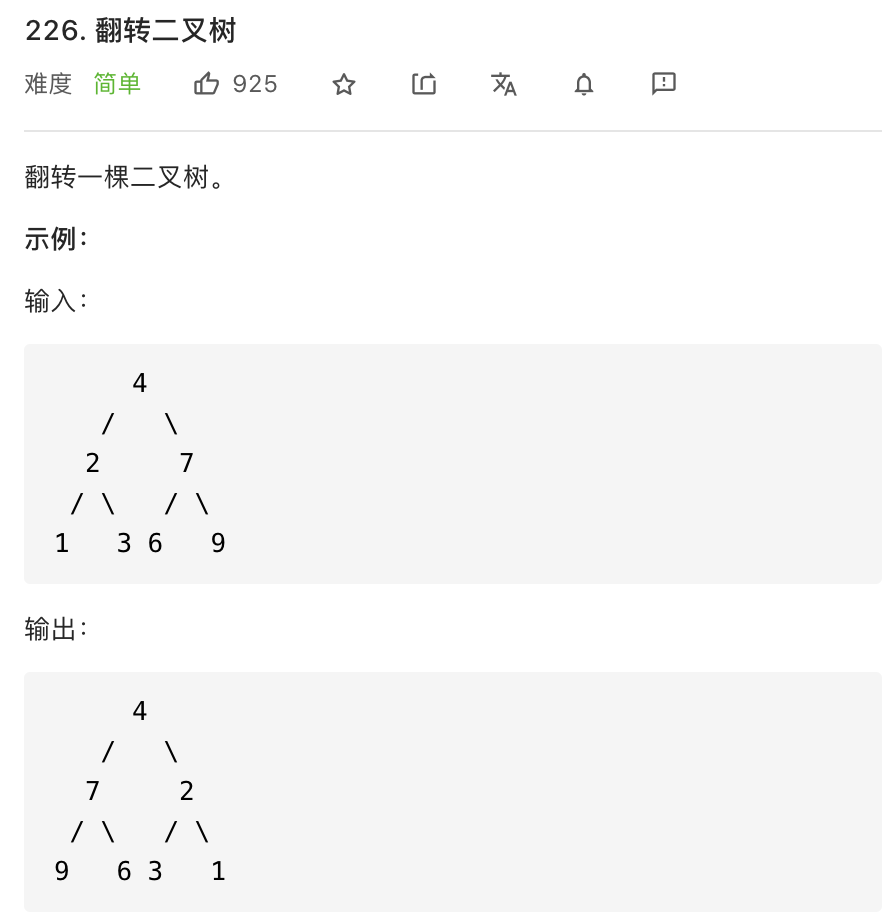This screenshot has height=922, width=888.
Task: Like this problem with thumbs up
Action: 207,84
